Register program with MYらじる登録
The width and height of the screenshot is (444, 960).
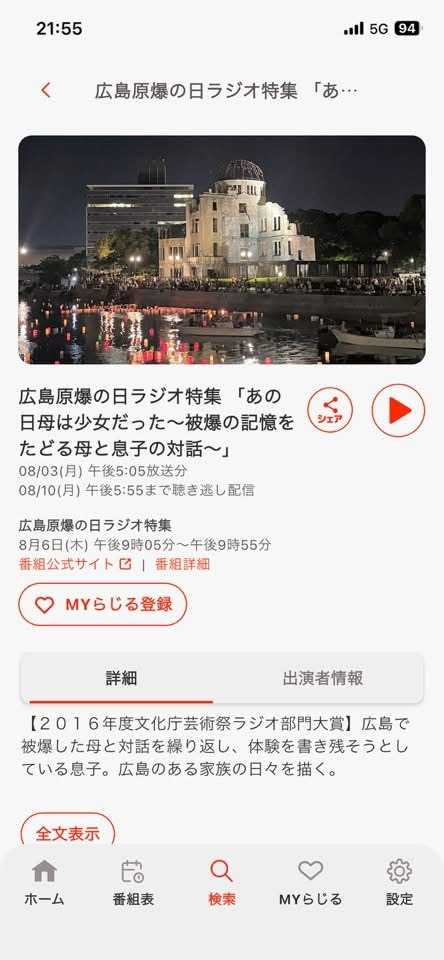click(x=103, y=605)
